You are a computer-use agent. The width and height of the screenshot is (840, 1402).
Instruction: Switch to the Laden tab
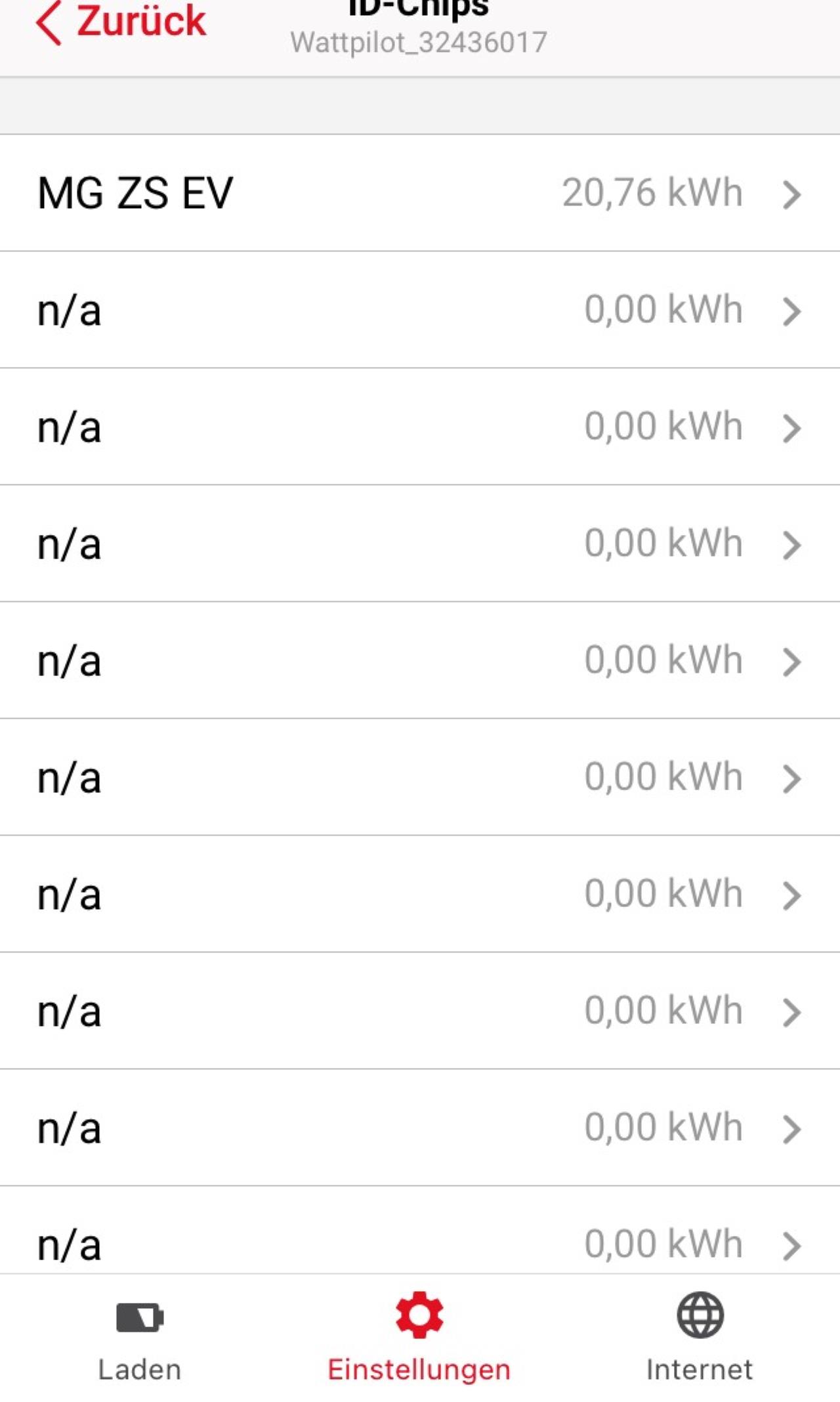tap(140, 1338)
